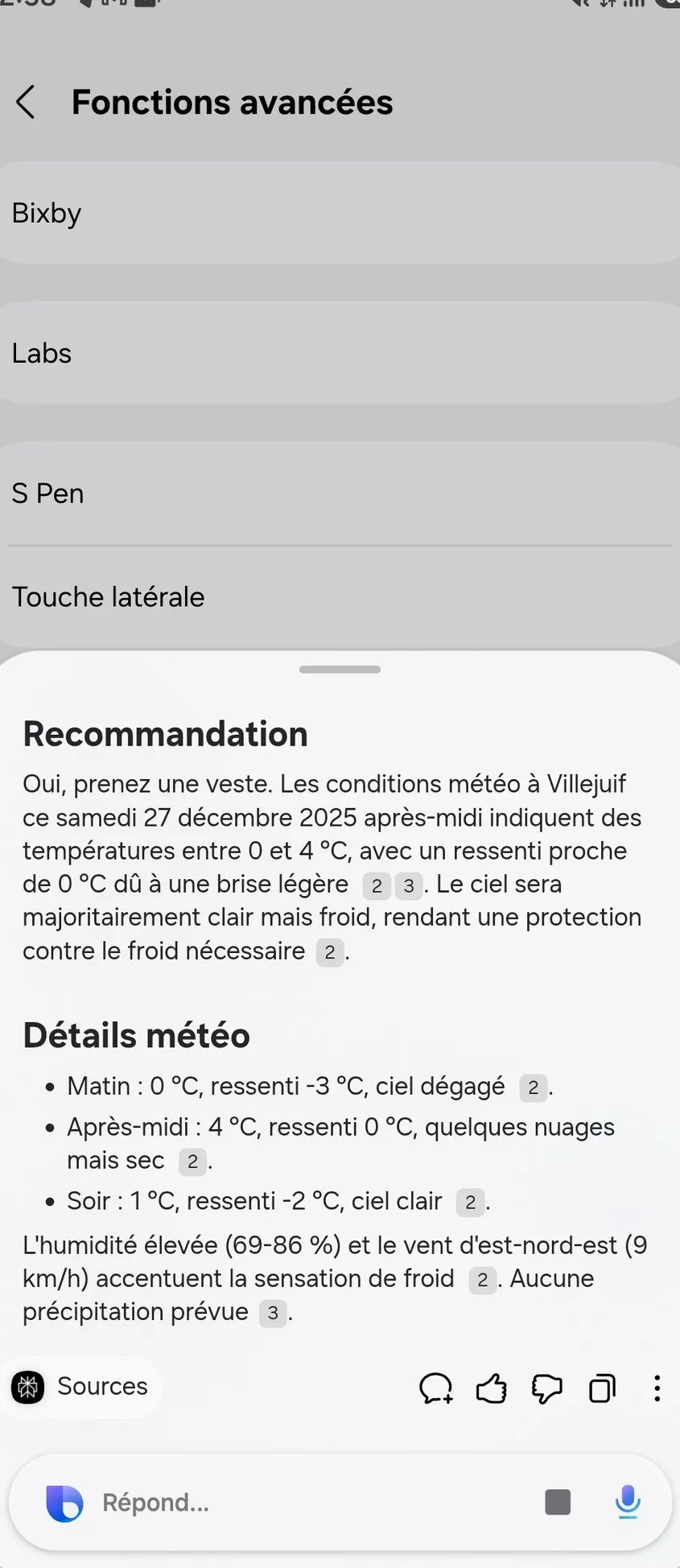Open the Bixby settings row

[x=340, y=213]
